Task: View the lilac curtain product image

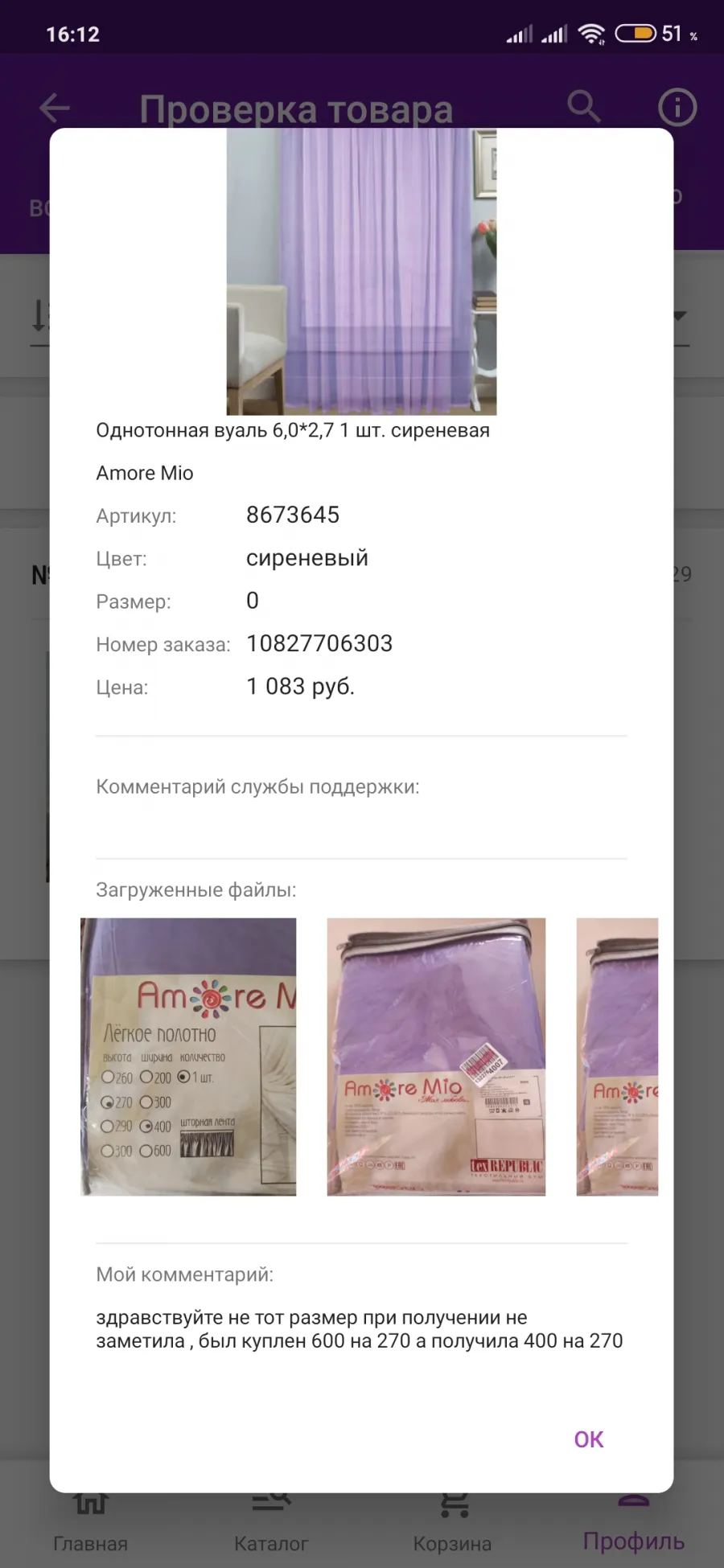Action: (x=361, y=272)
